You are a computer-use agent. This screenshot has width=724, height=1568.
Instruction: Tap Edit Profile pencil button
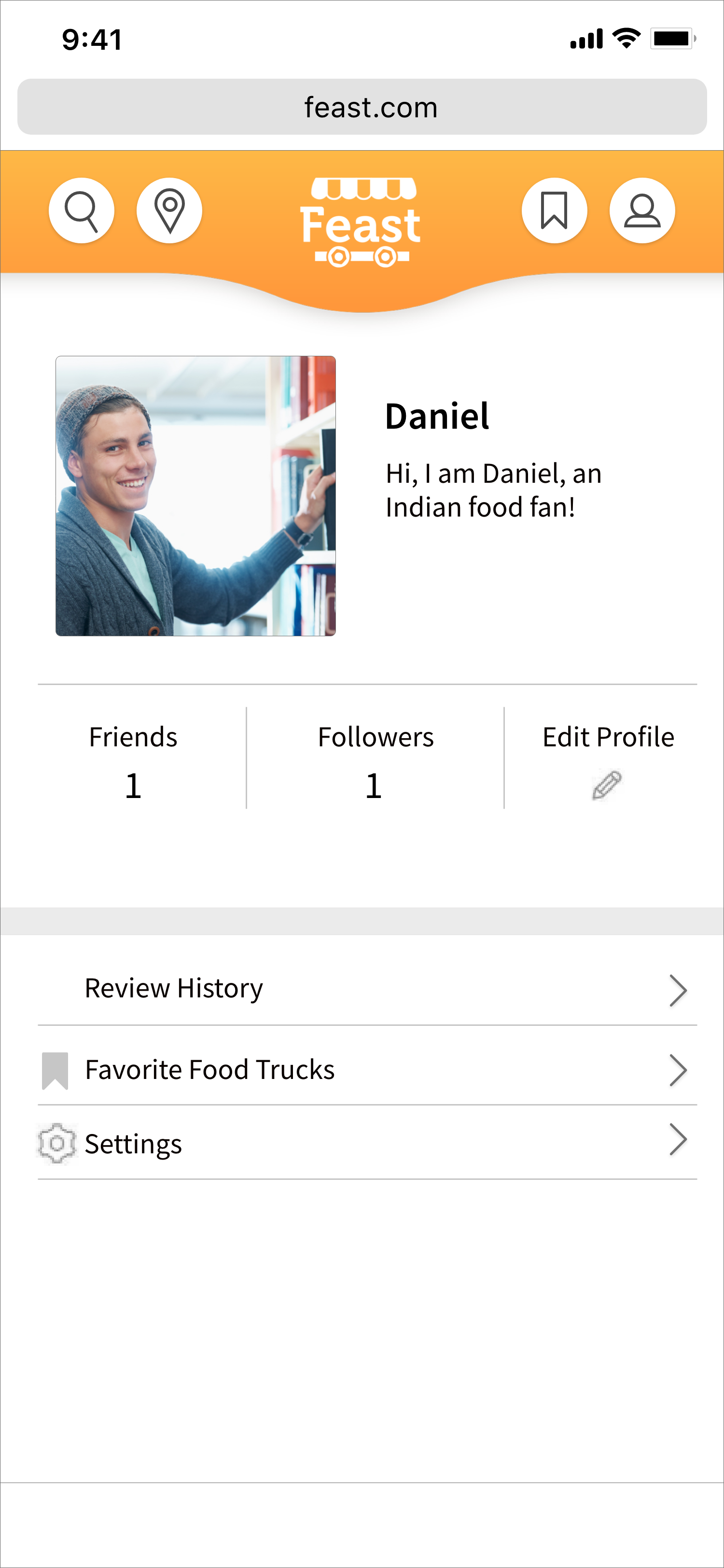click(607, 784)
